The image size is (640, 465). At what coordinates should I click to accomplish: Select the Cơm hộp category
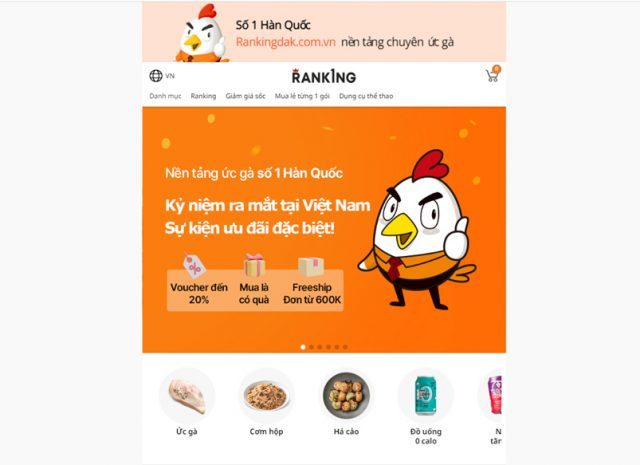pos(266,396)
